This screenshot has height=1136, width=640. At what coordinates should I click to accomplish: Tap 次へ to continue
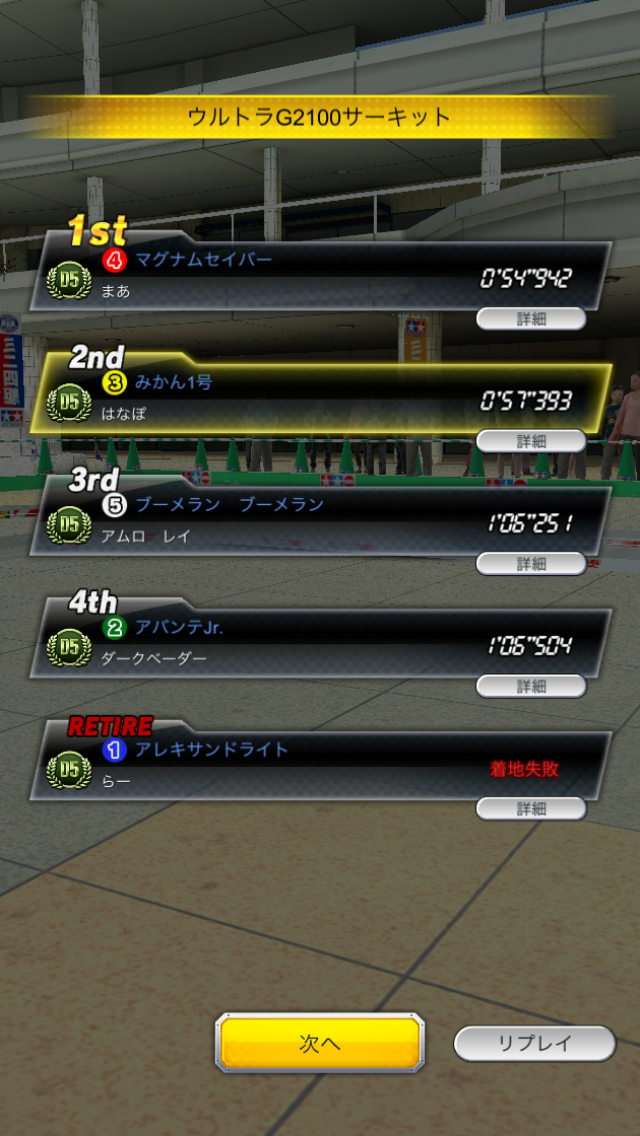320,1043
